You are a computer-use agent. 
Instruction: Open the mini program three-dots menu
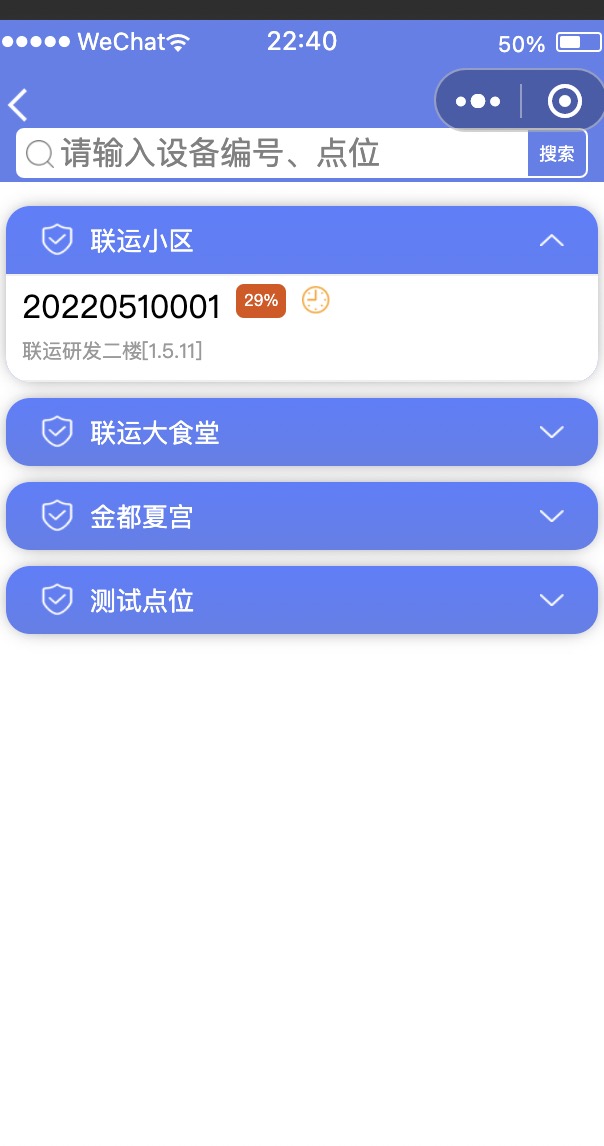tap(477, 102)
